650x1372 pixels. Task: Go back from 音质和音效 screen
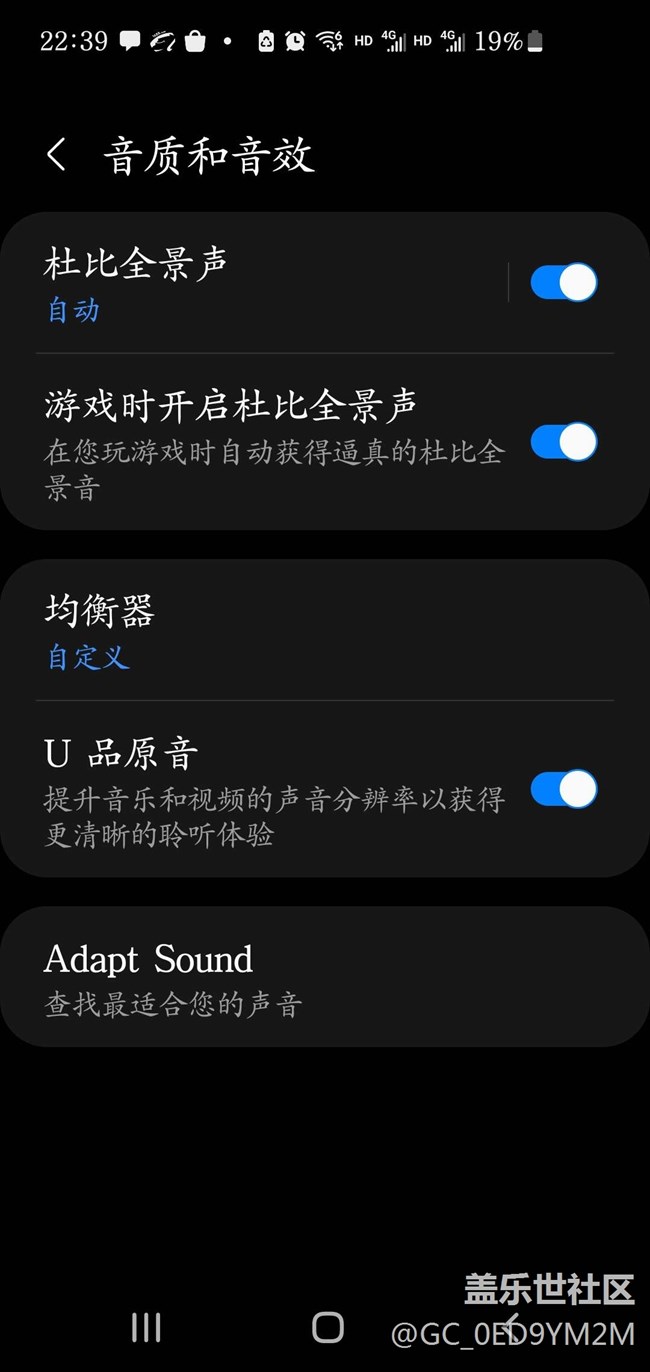pos(57,155)
